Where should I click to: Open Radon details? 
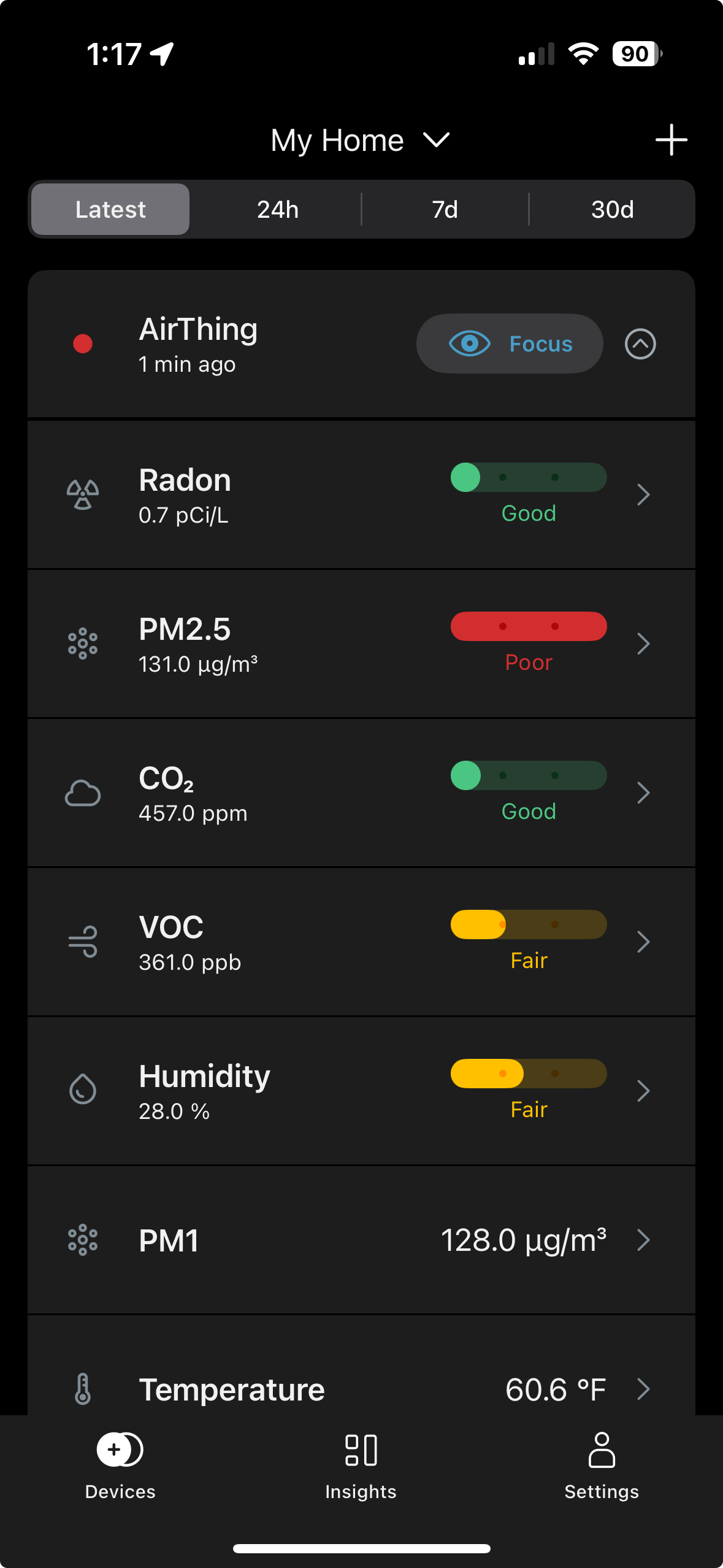pyautogui.click(x=361, y=495)
